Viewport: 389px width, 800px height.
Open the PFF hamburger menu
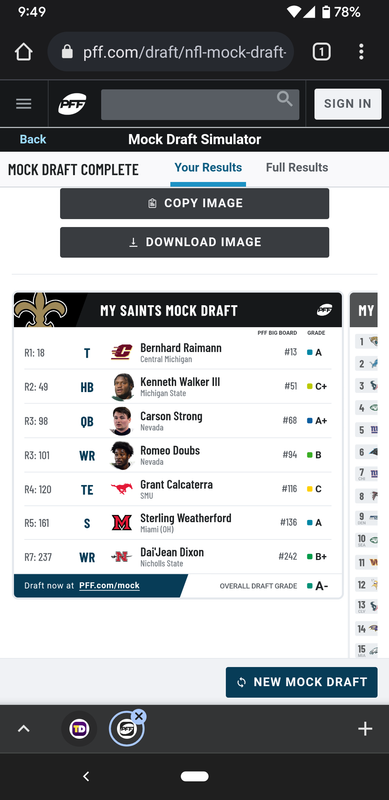tap(23, 104)
